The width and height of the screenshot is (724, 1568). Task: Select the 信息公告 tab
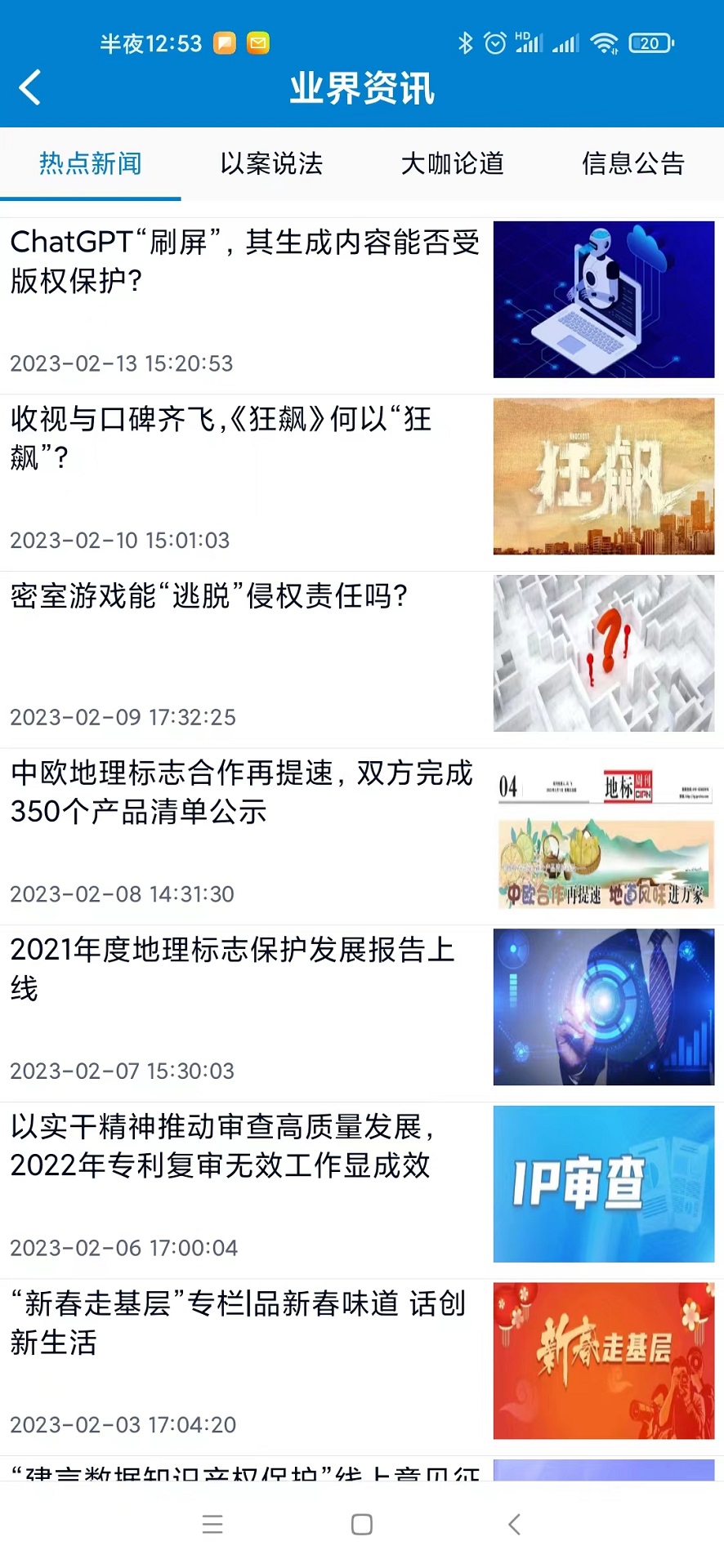(633, 164)
